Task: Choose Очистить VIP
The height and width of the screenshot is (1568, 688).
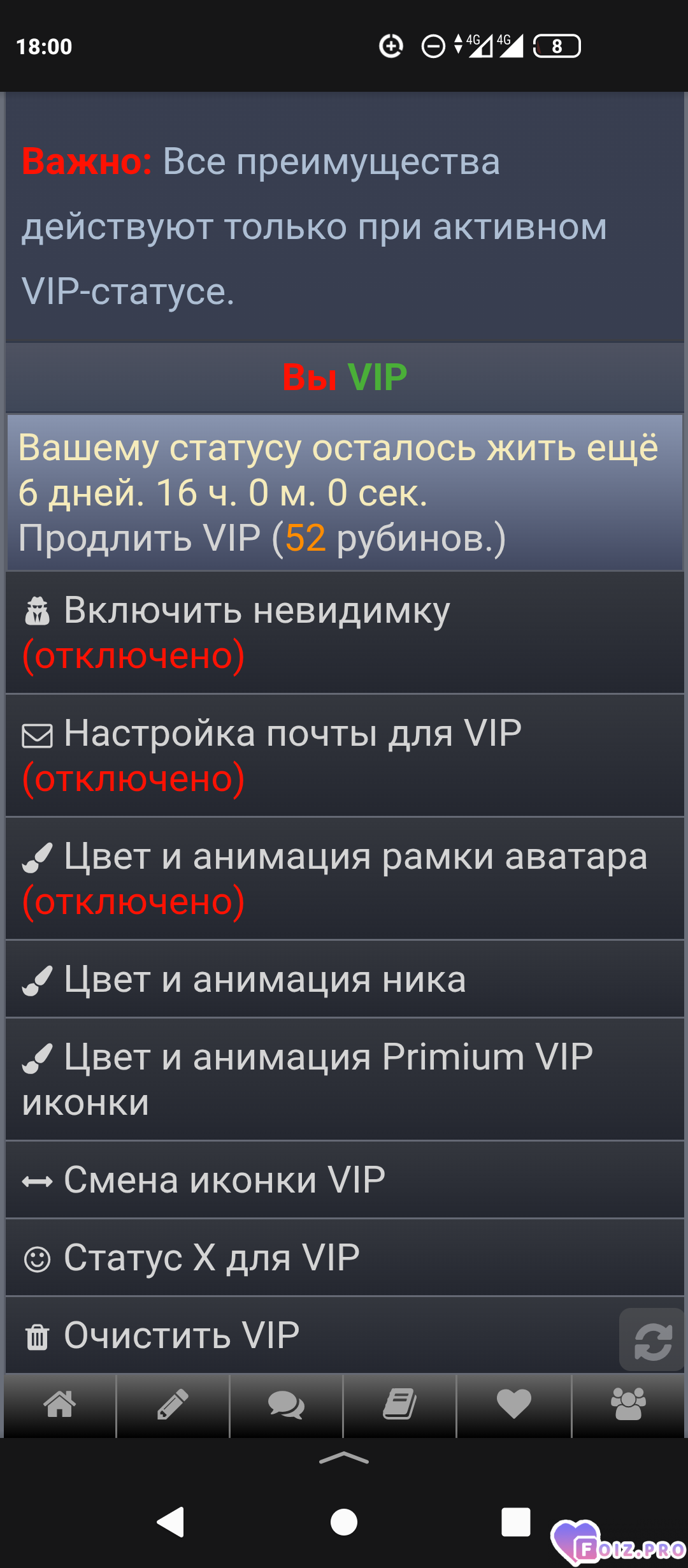Action: point(312,1335)
